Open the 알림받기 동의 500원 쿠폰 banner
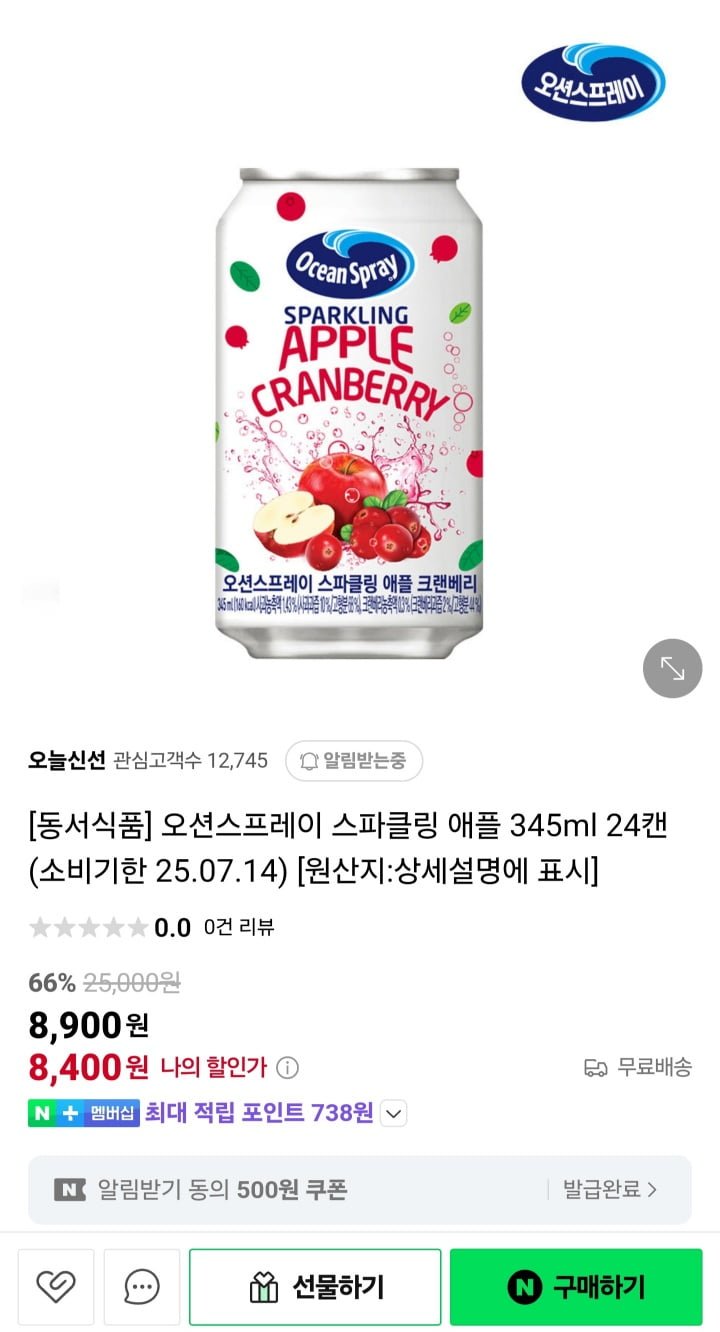Image resolution: width=720 pixels, height=1332 pixels. (x=360, y=1190)
